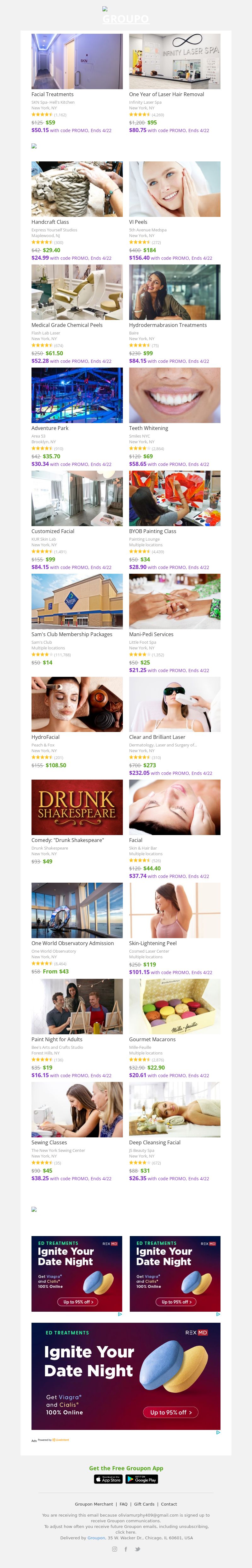Open Sam's Club Membership Packages deal
252x1568 pixels.
click(77, 601)
